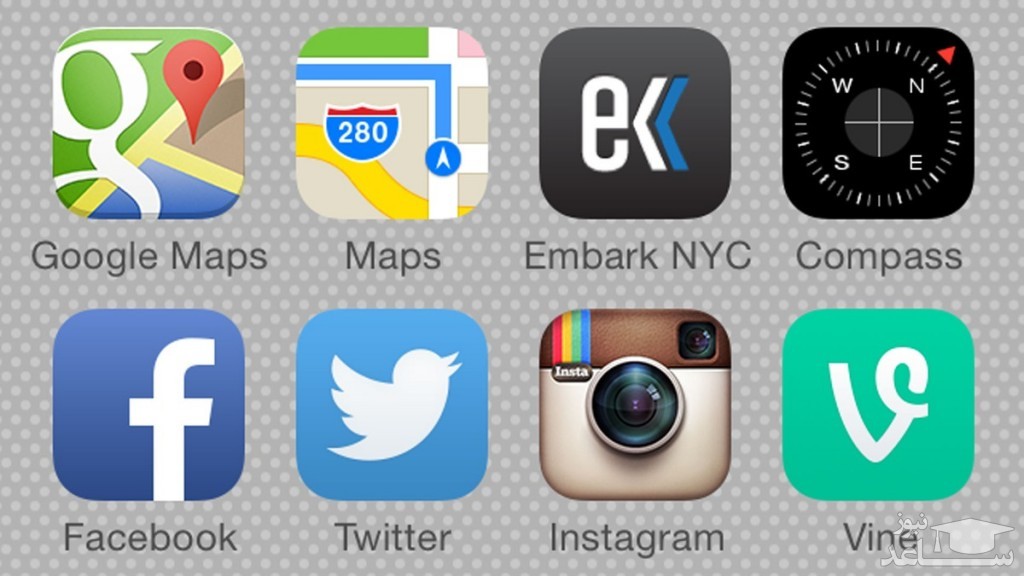Open the Google Maps app
The height and width of the screenshot is (576, 1024).
(x=148, y=123)
